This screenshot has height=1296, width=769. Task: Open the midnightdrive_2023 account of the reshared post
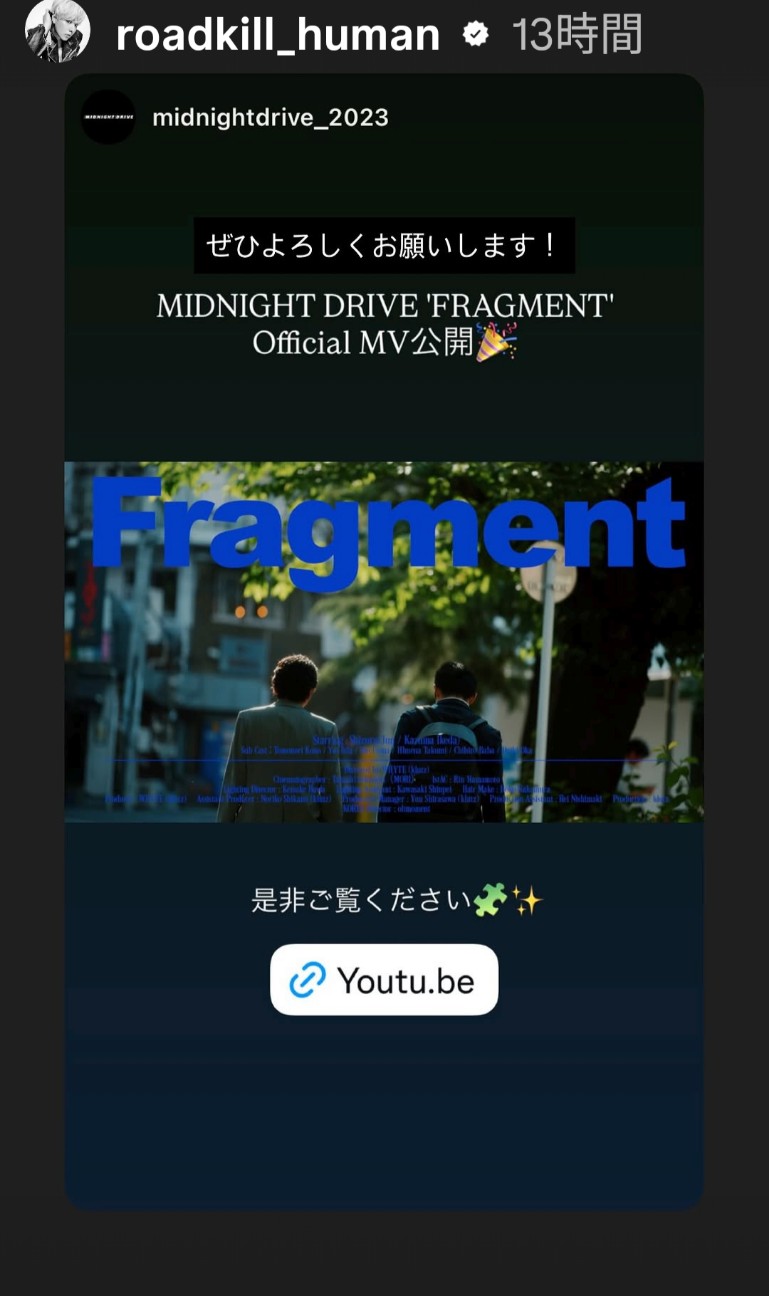270,117
